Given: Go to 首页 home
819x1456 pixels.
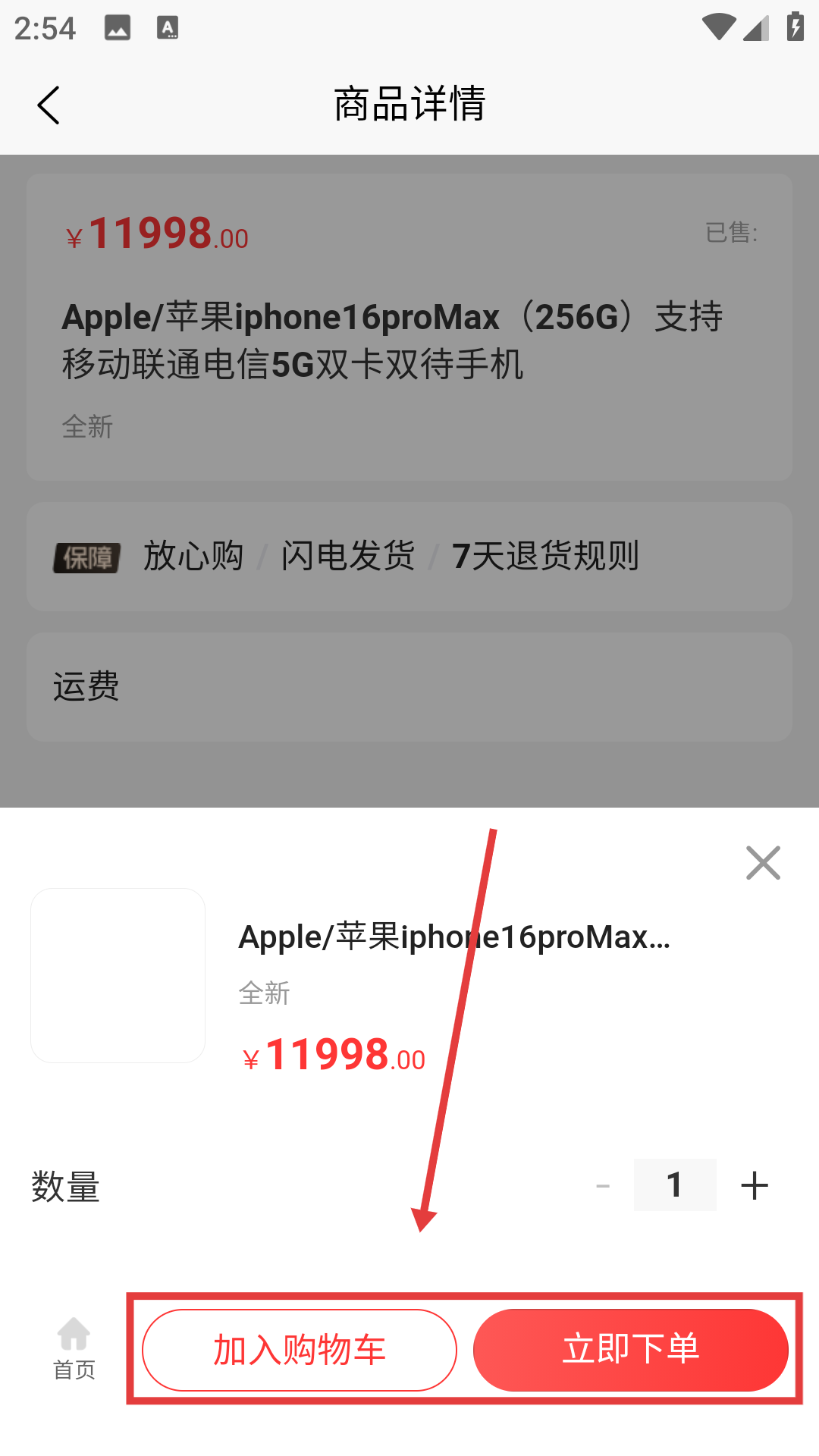Looking at the screenshot, I should [x=74, y=1350].
